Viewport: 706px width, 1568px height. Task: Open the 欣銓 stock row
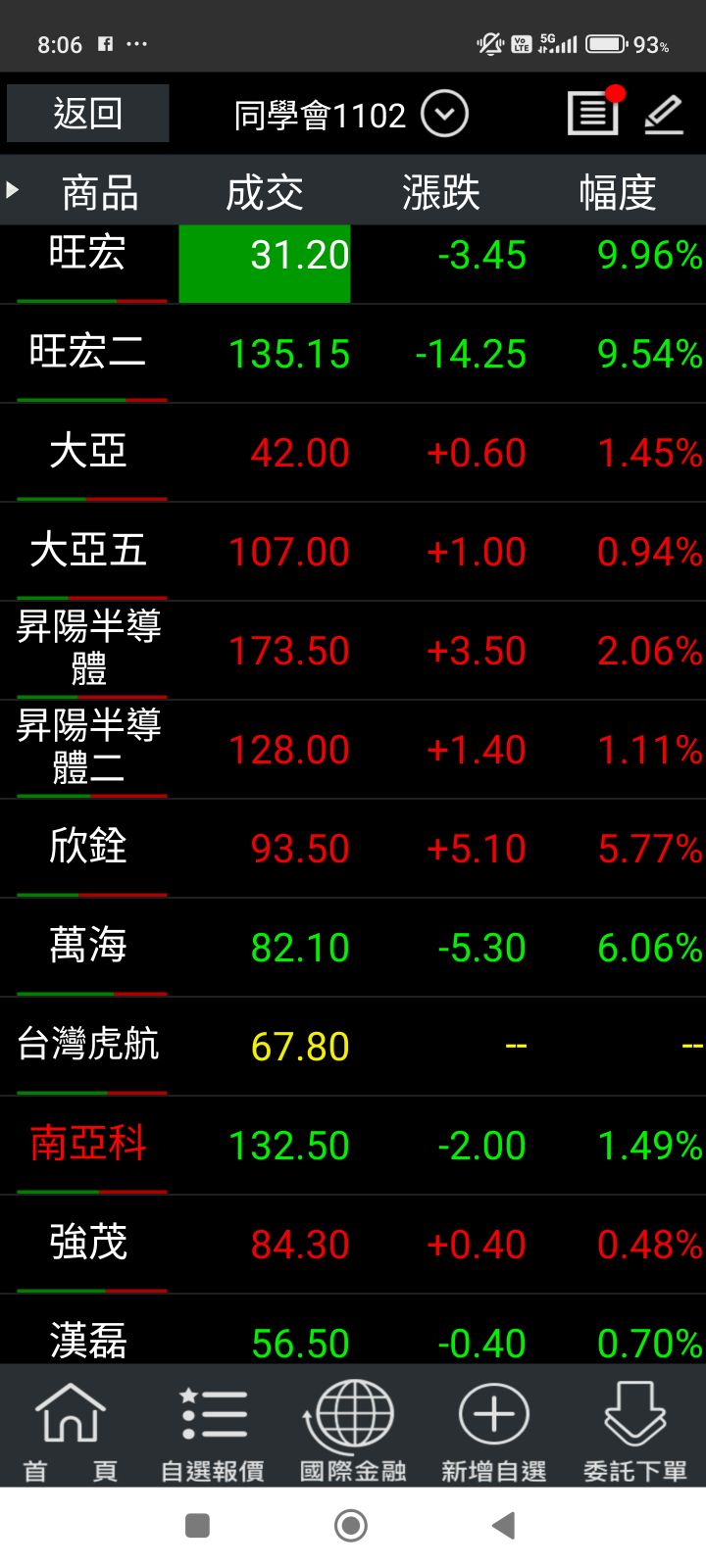(x=87, y=848)
